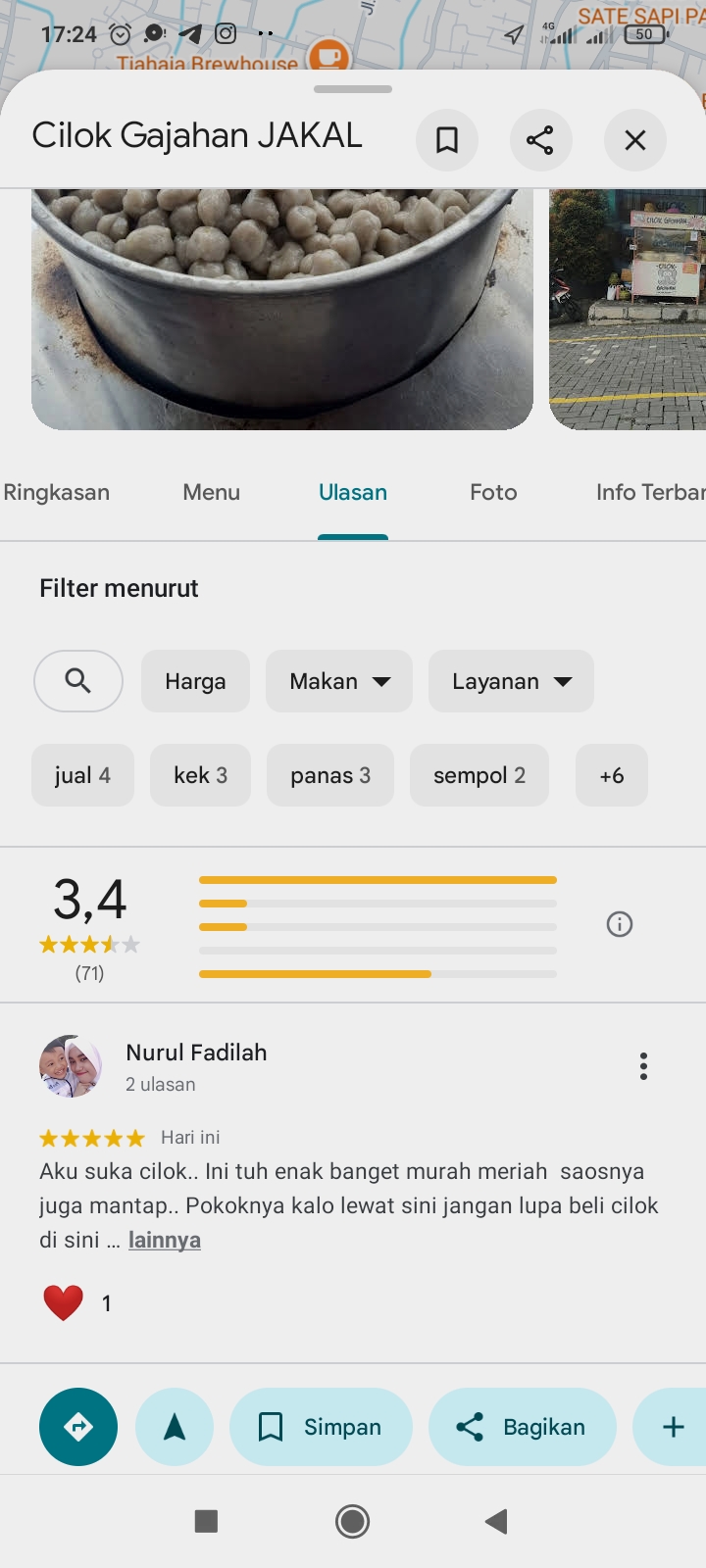The height and width of the screenshot is (1568, 706).
Task: Search within reviews using the magnifier chip
Action: click(78, 681)
